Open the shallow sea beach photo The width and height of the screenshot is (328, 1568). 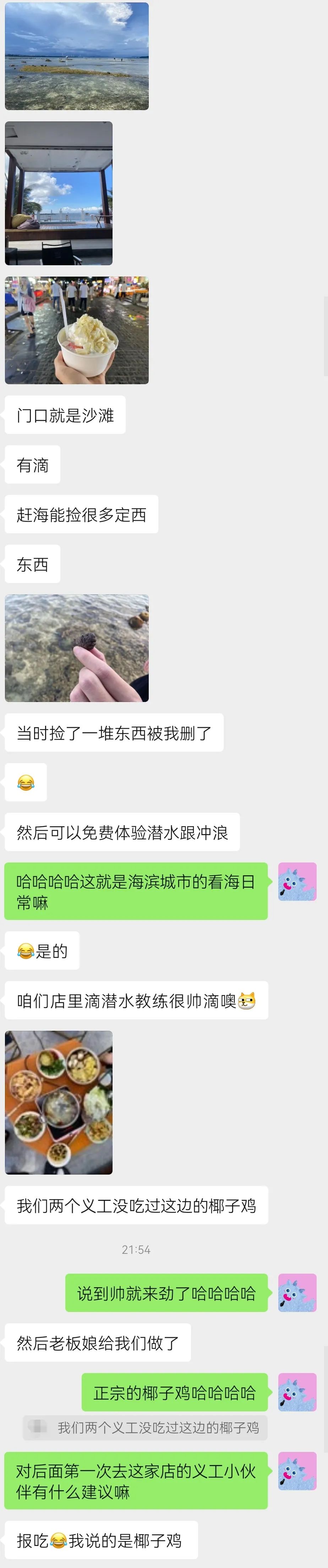point(77,56)
